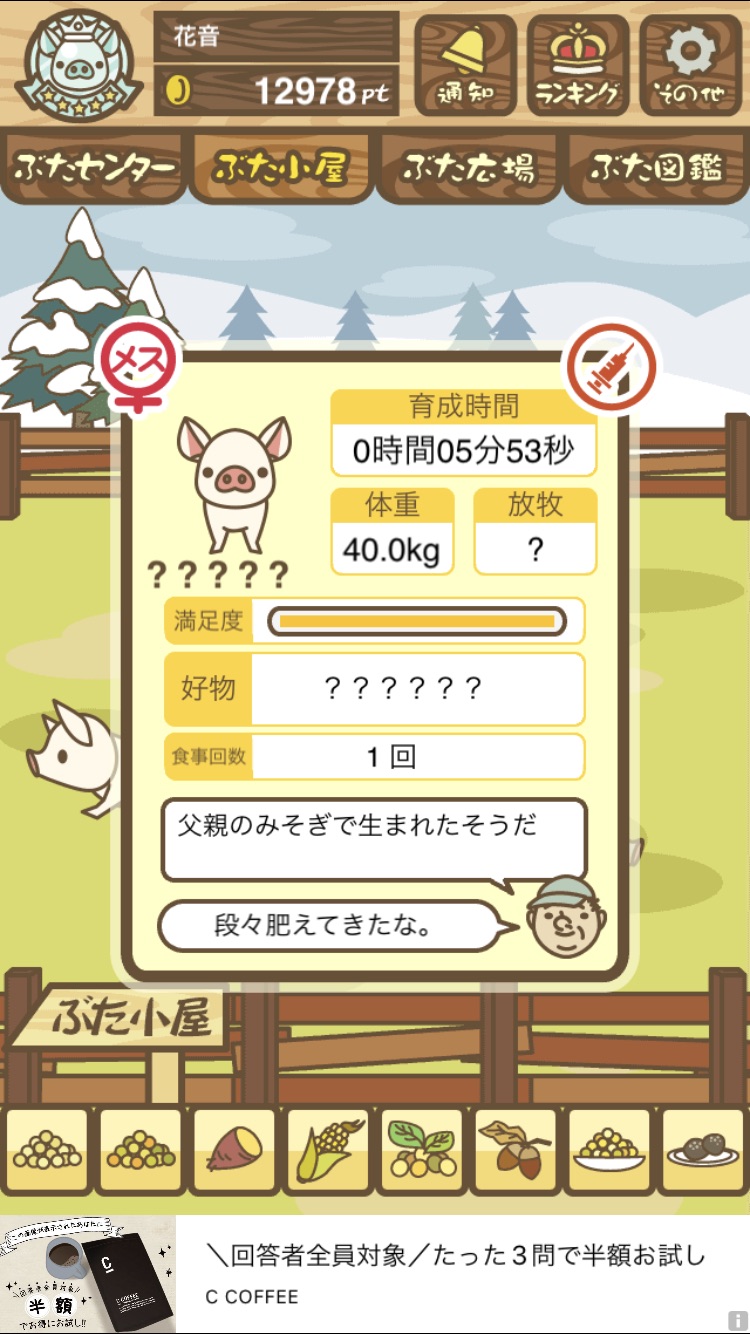Choose the green leaves with beans
This screenshot has height=1334, width=750.
(x=421, y=1151)
